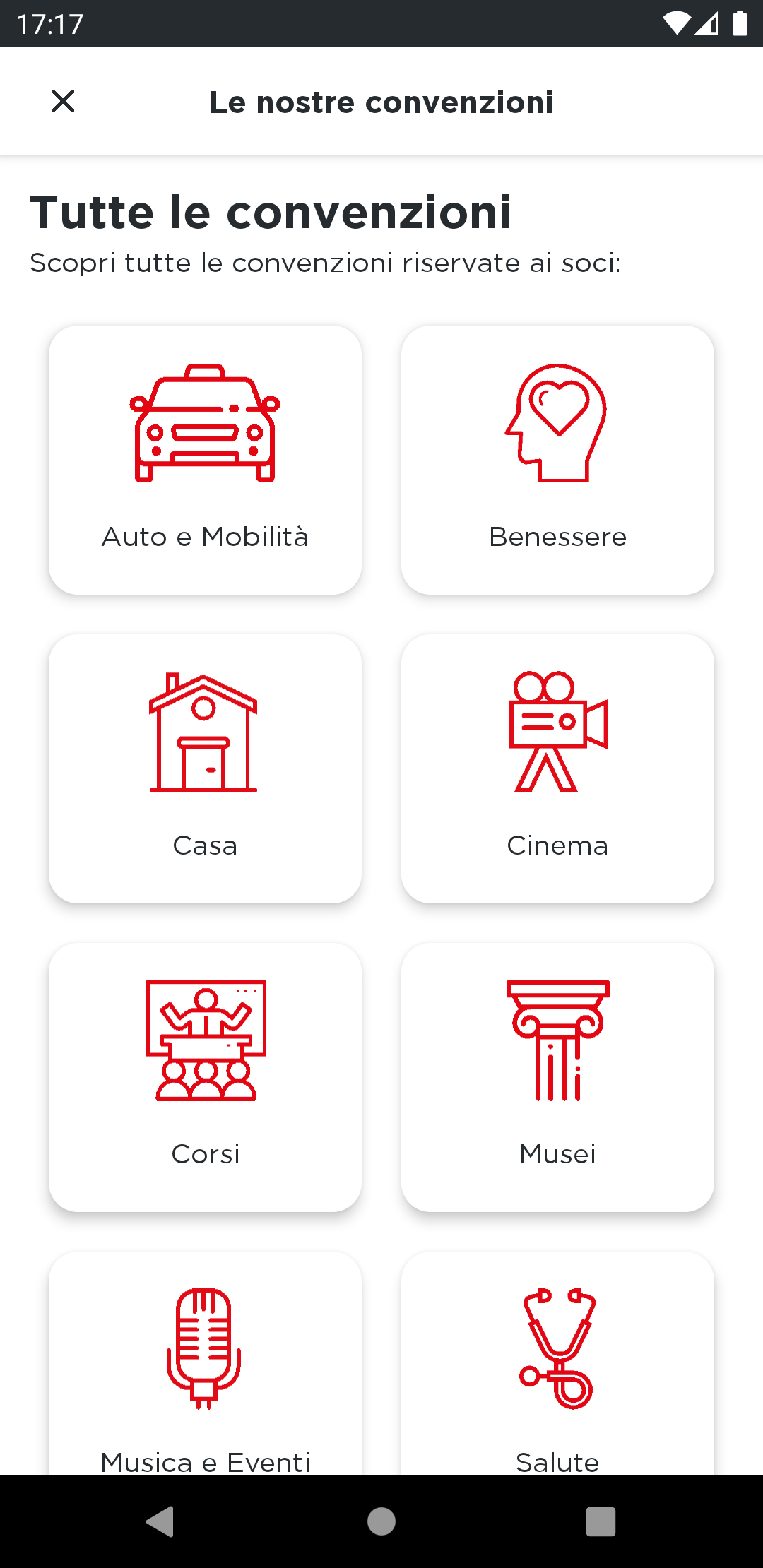Tap the system home button
This screenshot has height=1568, width=763.
click(381, 1521)
